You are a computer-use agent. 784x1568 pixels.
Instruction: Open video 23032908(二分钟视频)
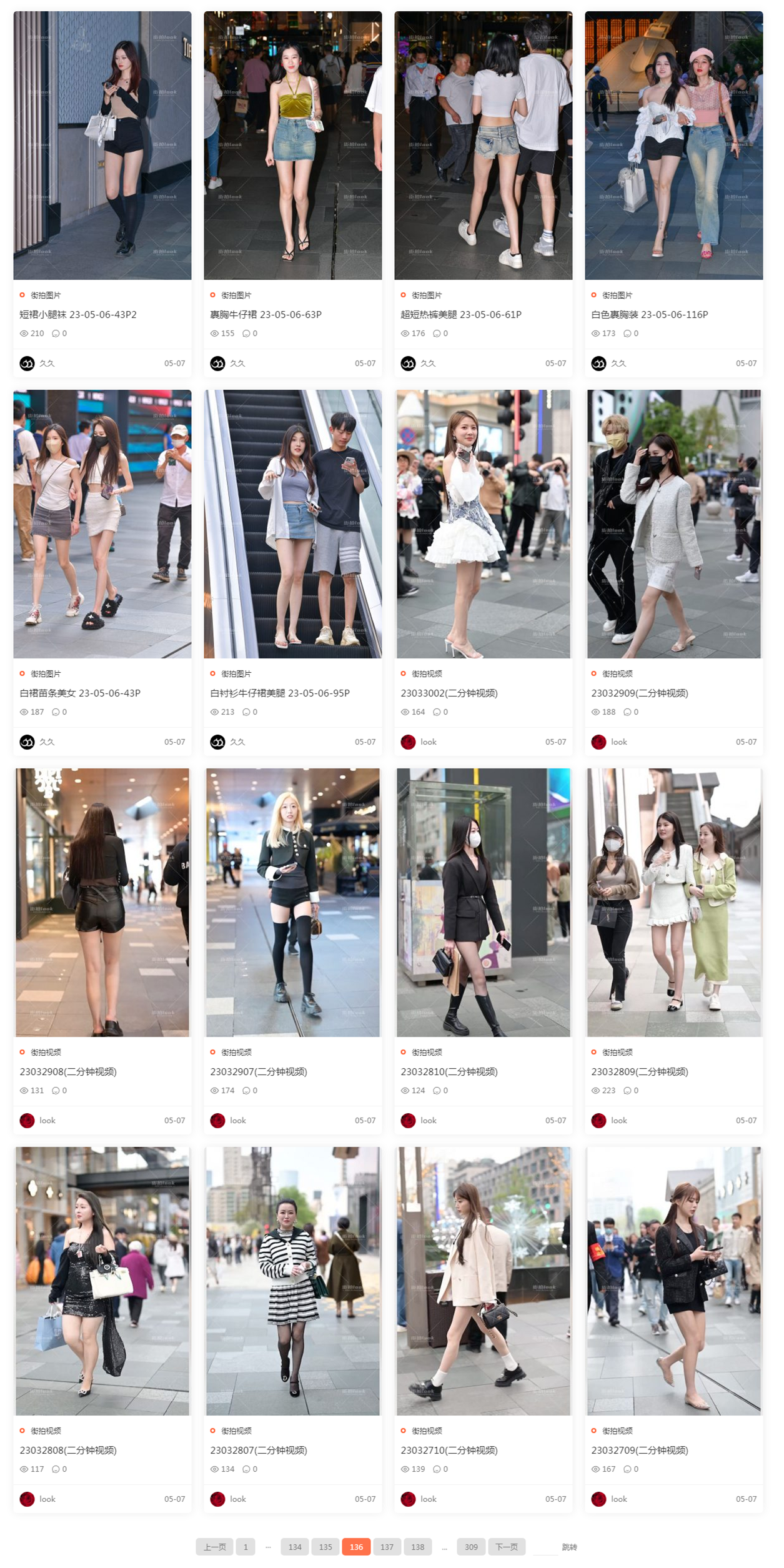(68, 1071)
